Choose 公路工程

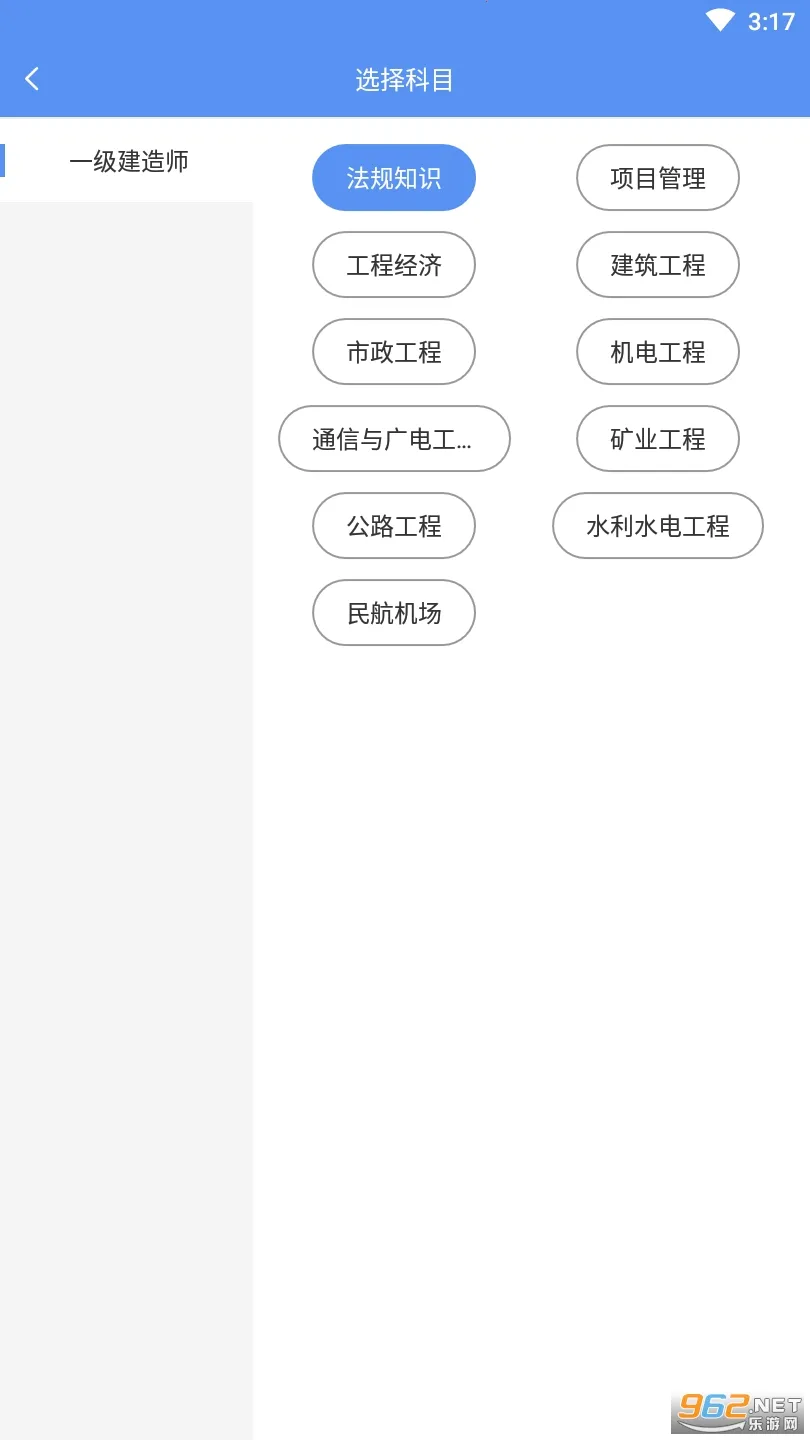coord(394,525)
